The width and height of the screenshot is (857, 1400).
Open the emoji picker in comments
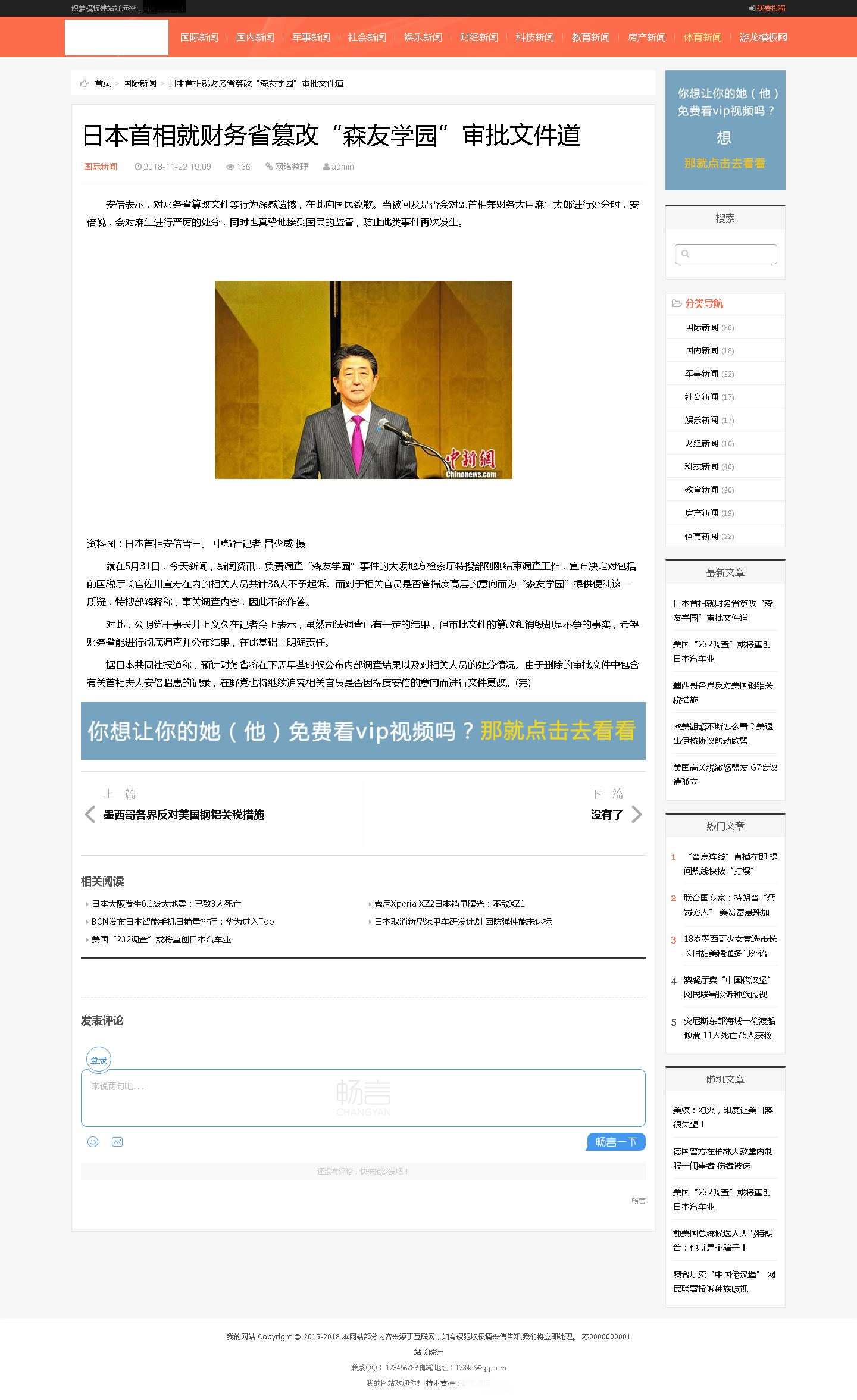pyautogui.click(x=93, y=1141)
